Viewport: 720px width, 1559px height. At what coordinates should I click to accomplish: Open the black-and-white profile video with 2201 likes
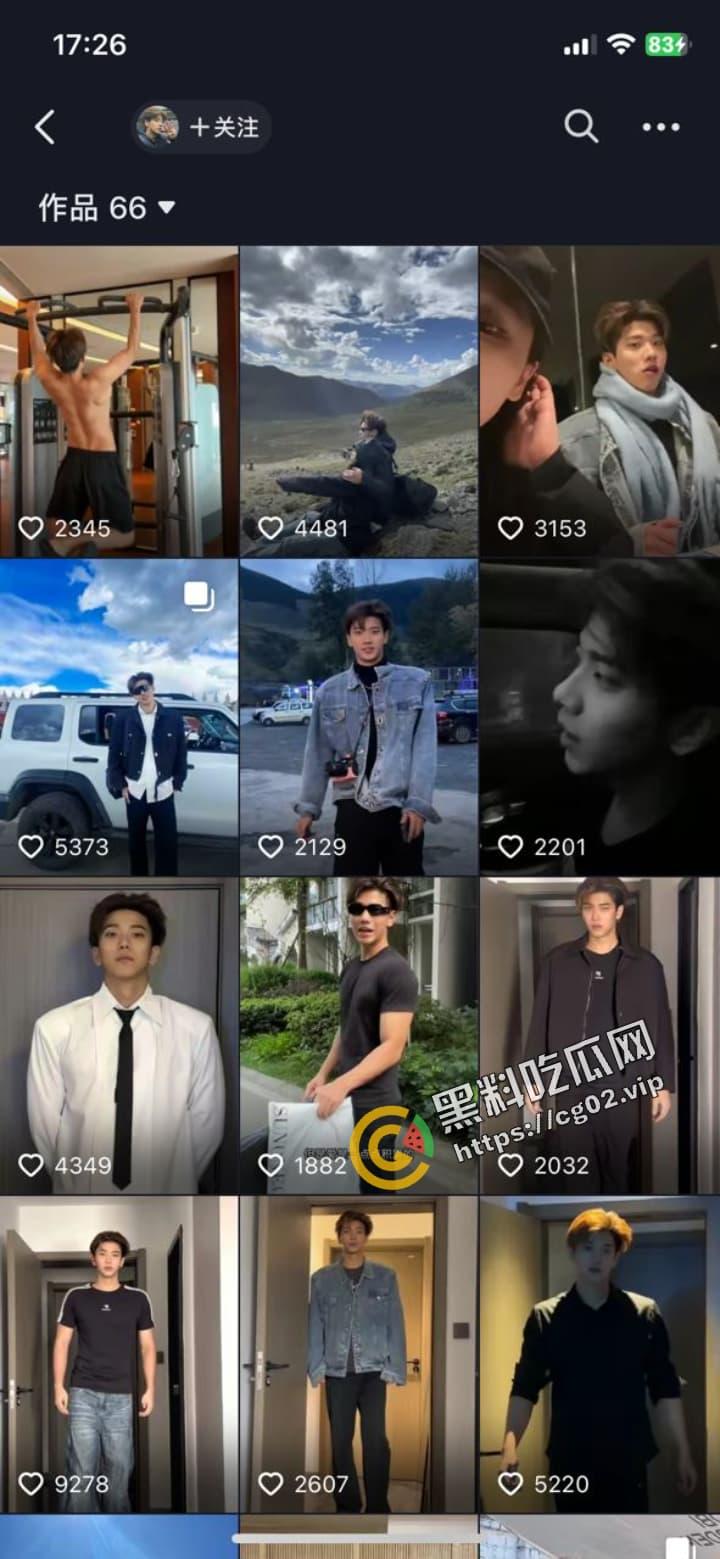coord(599,716)
